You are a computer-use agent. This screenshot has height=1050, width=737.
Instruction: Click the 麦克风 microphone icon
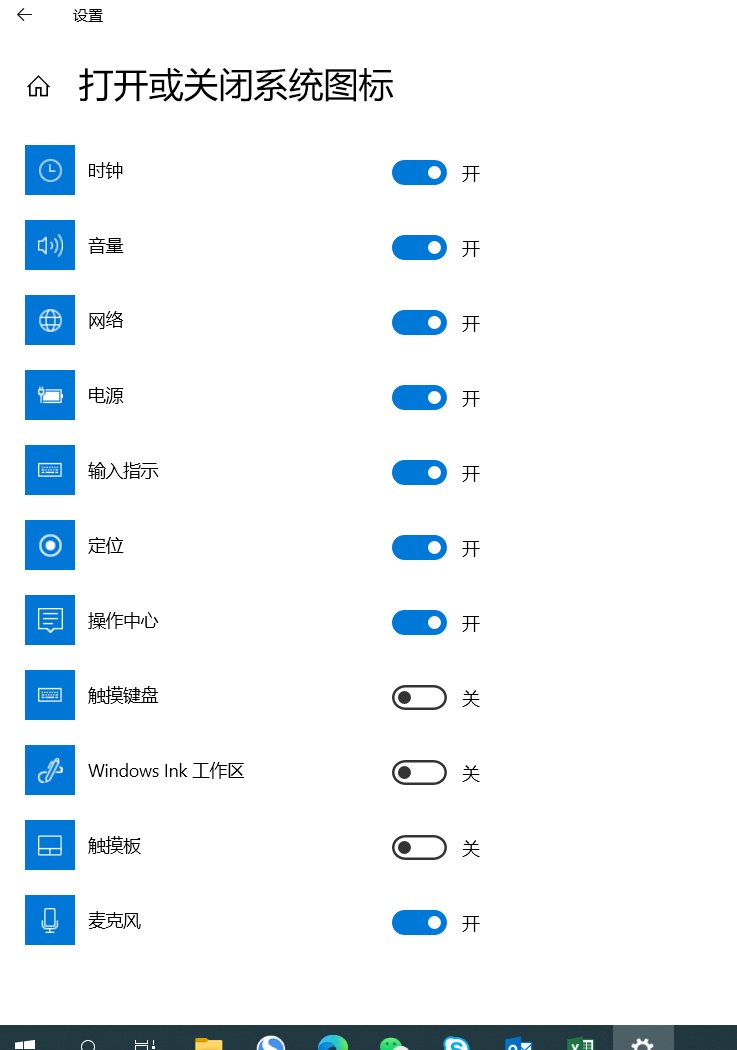pyautogui.click(x=50, y=920)
